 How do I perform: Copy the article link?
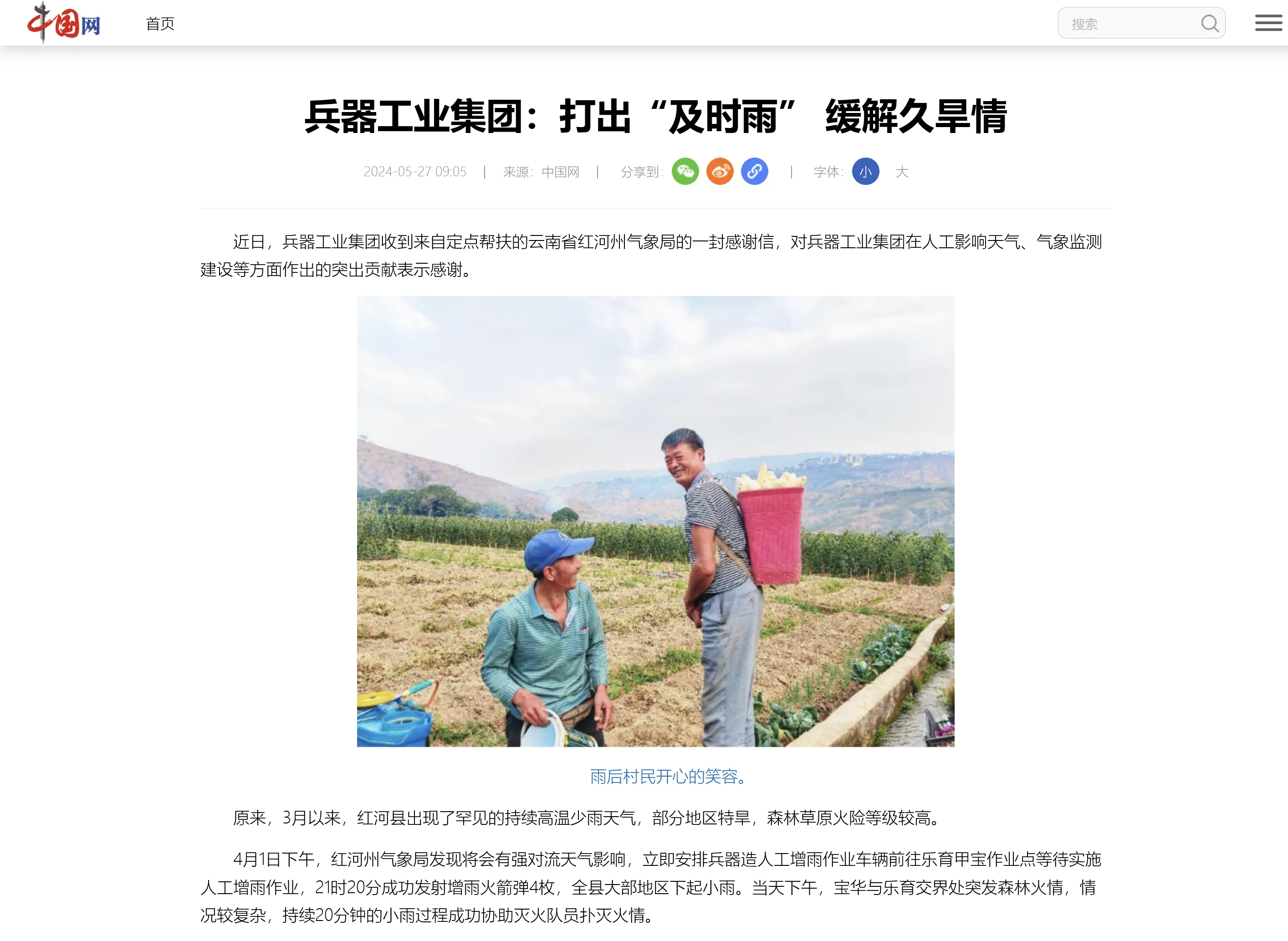coord(755,171)
